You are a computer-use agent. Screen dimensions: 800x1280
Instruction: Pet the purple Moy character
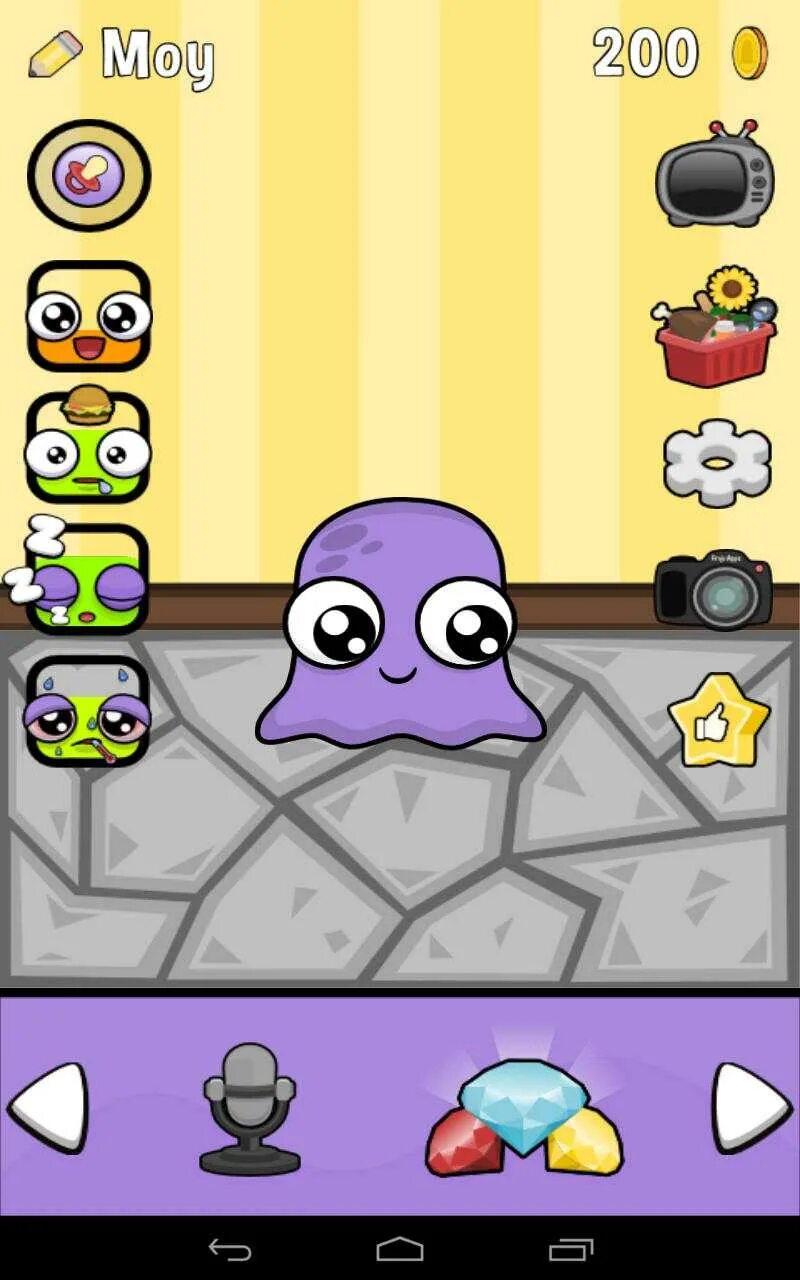400,622
